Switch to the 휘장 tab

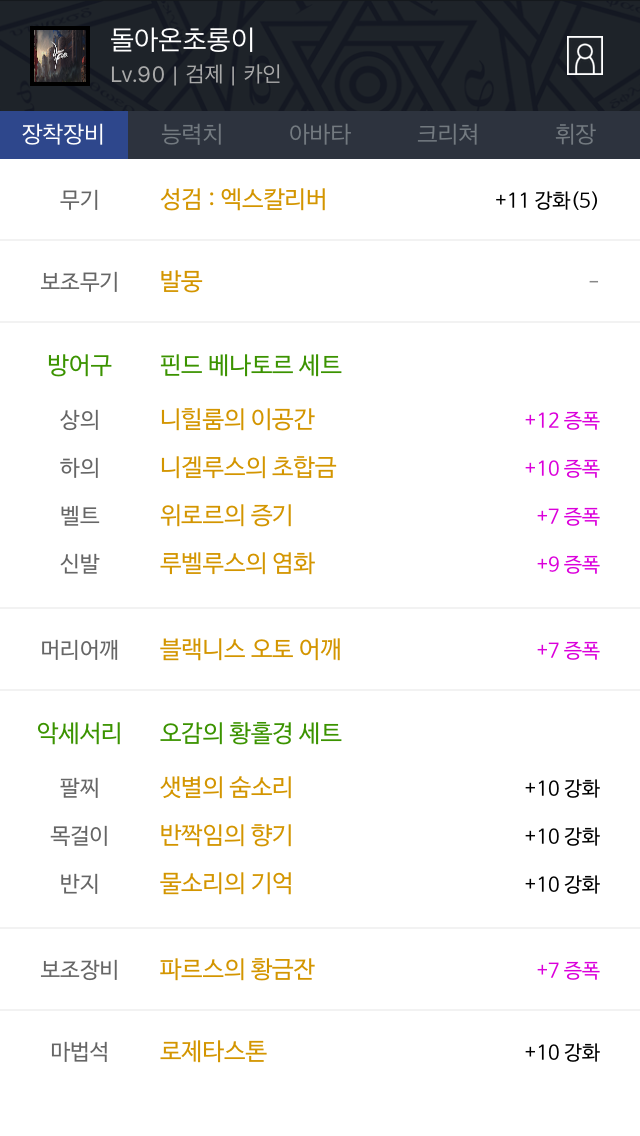(x=575, y=135)
